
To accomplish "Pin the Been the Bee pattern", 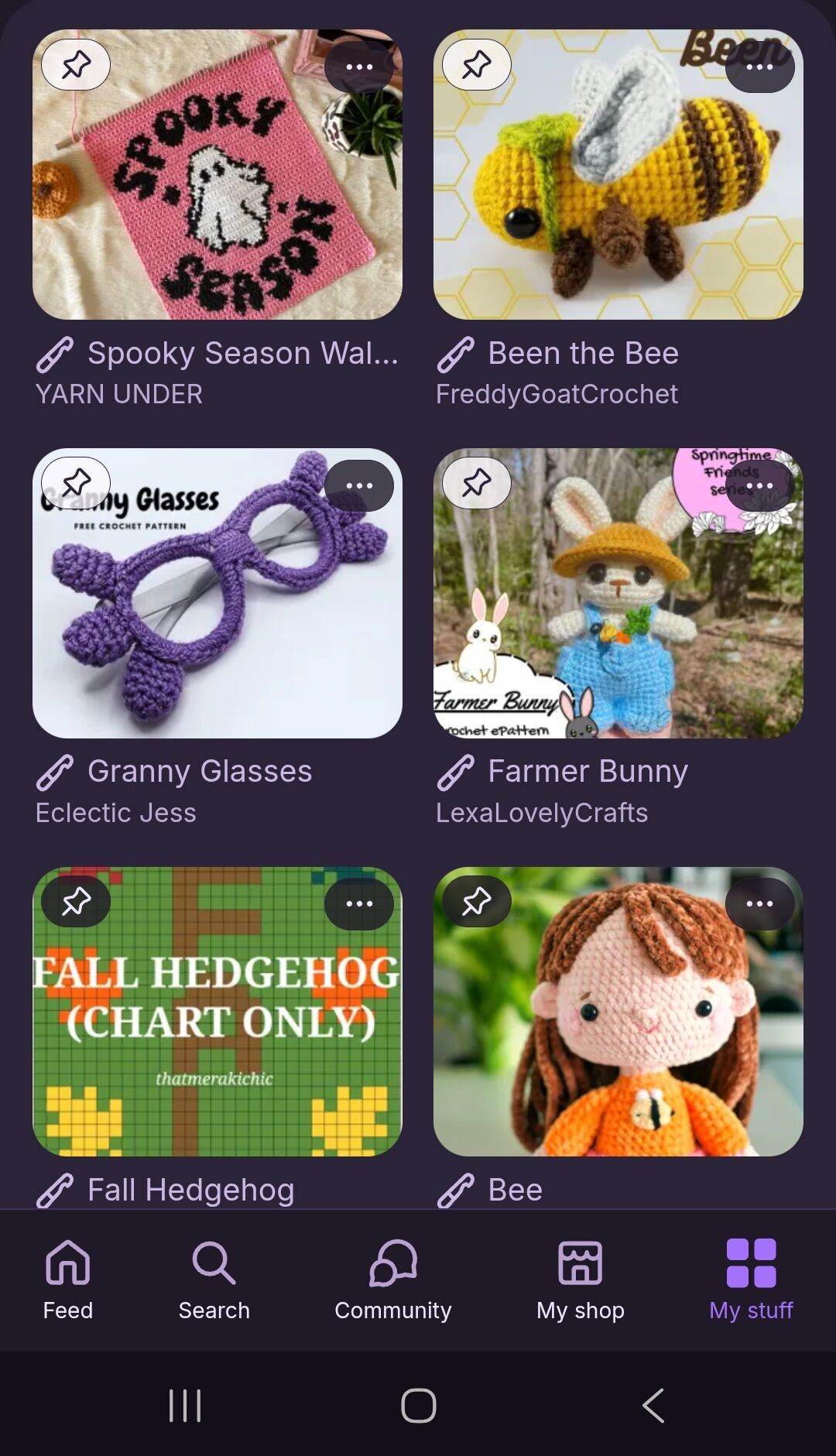I will [477, 65].
